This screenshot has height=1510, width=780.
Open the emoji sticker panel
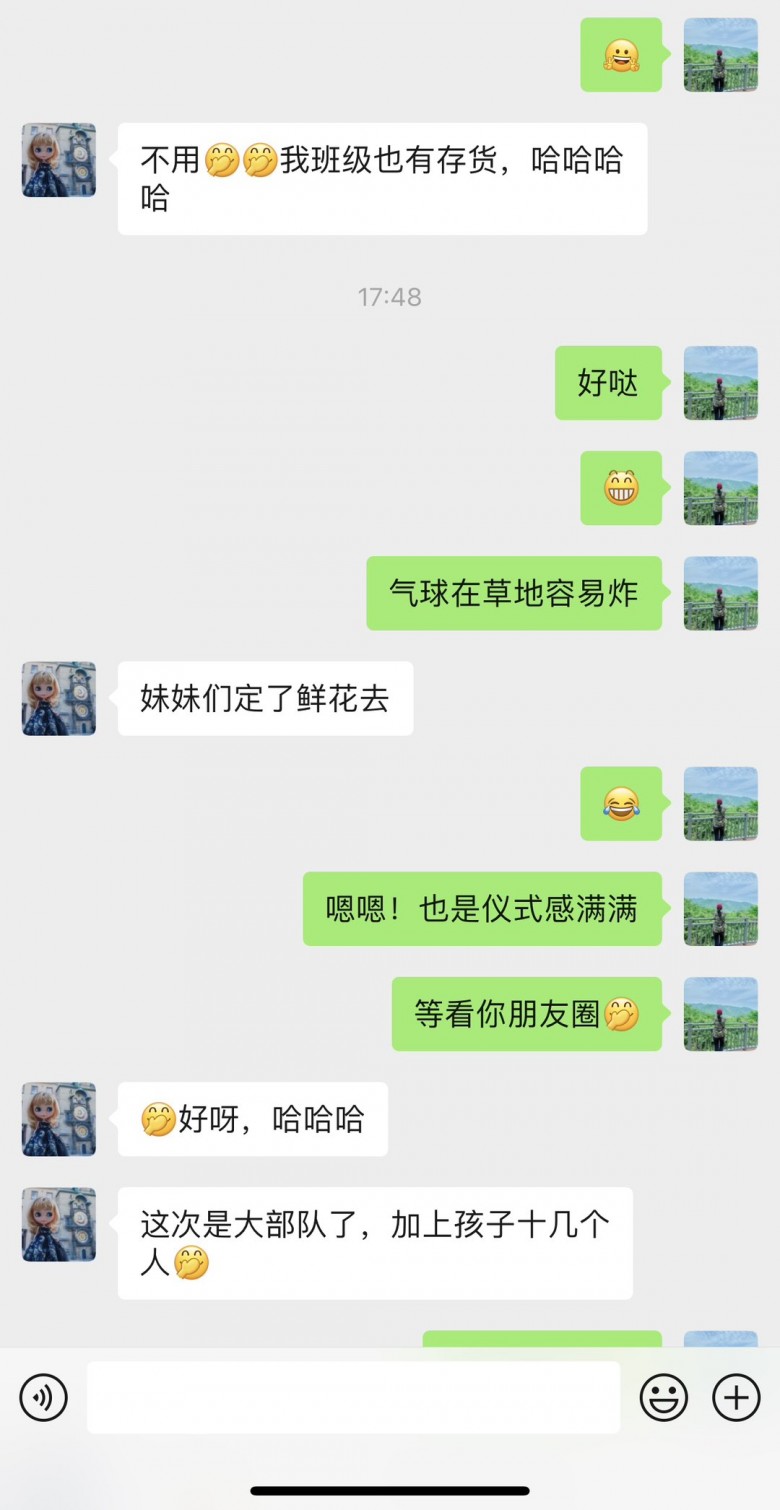pos(664,1397)
